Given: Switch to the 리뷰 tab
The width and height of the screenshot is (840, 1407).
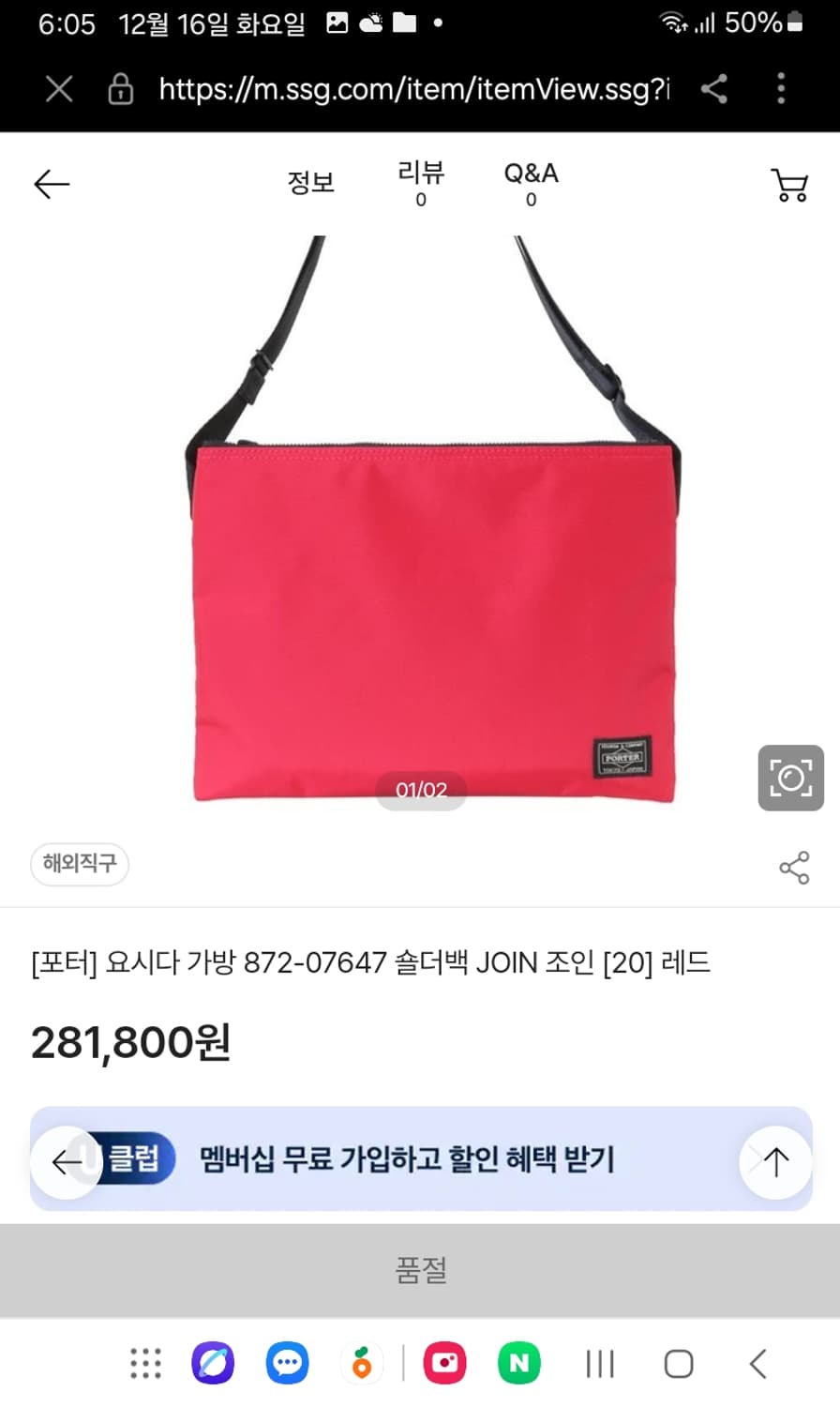Looking at the screenshot, I should [x=421, y=181].
